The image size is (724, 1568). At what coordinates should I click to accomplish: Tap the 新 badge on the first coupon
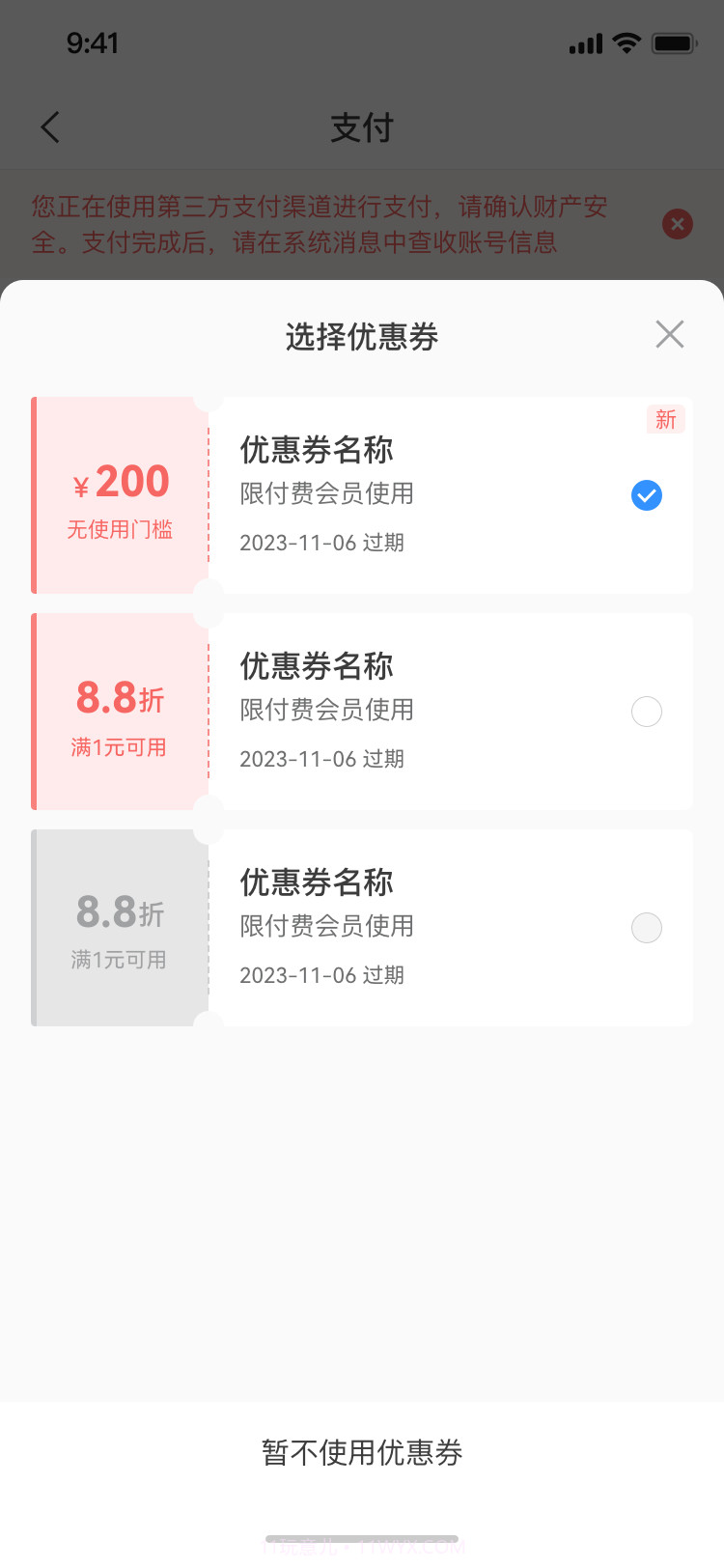[665, 419]
